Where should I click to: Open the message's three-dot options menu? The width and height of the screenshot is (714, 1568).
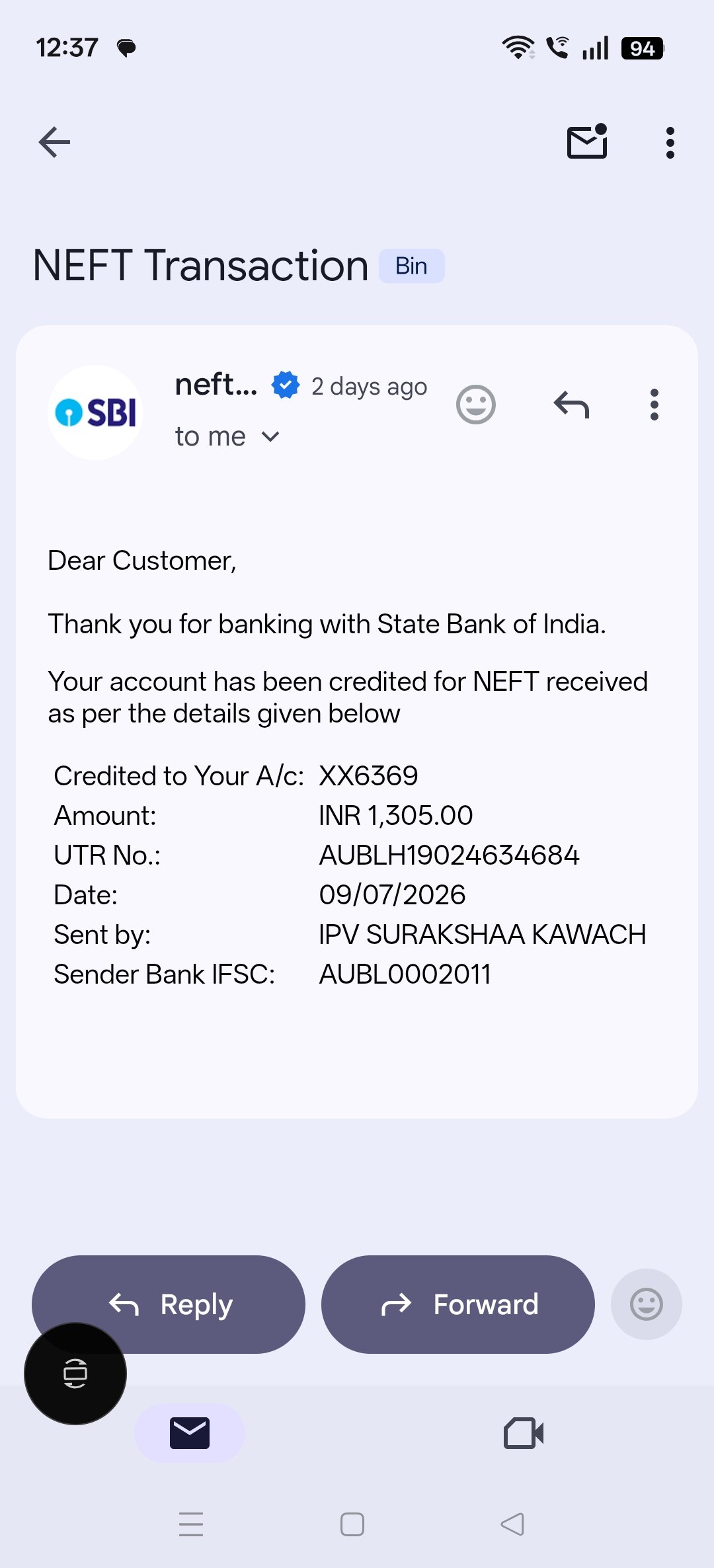click(654, 405)
